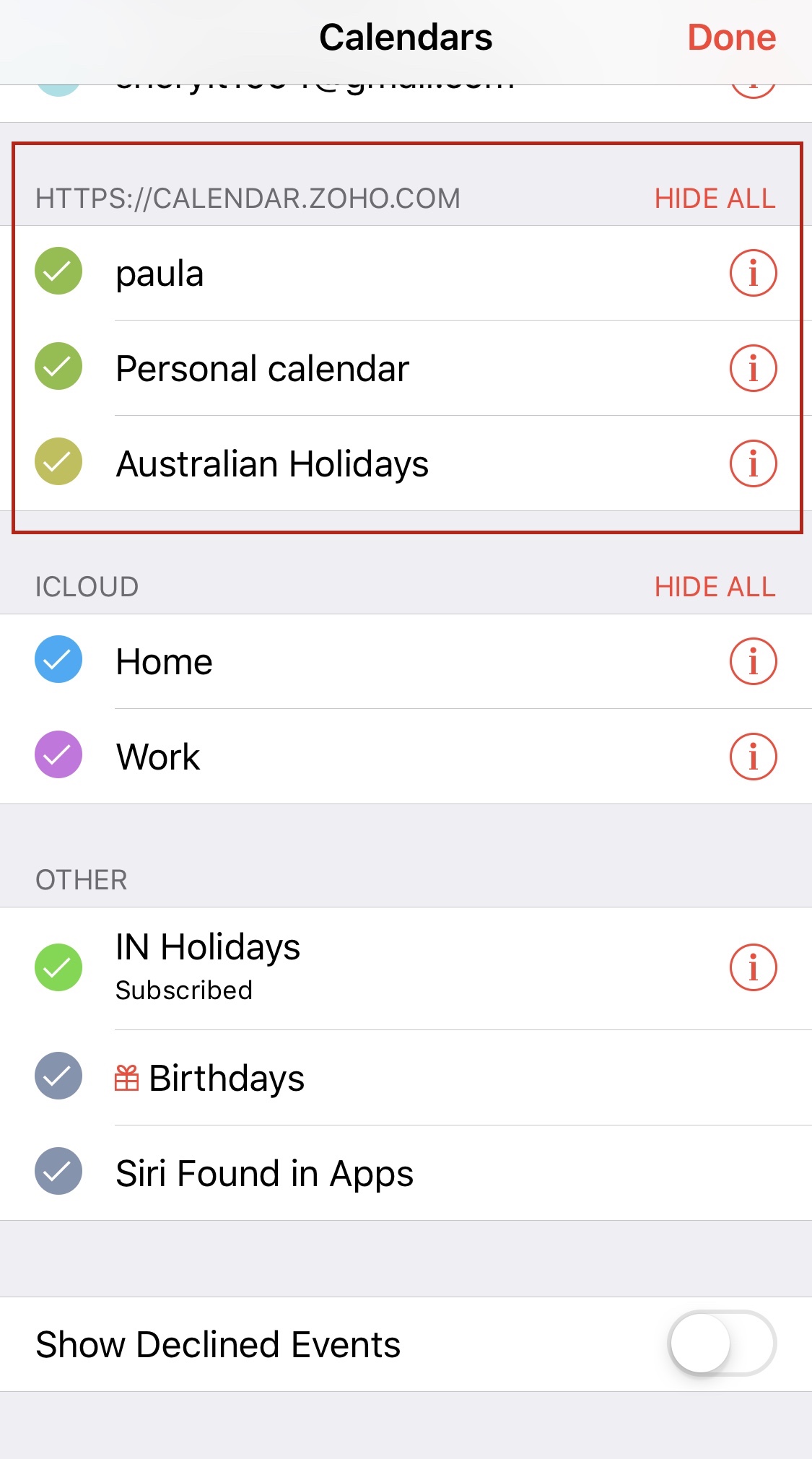Viewport: 812px width, 1459px height.
Task: Uncheck the paula calendar
Action: 58,272
